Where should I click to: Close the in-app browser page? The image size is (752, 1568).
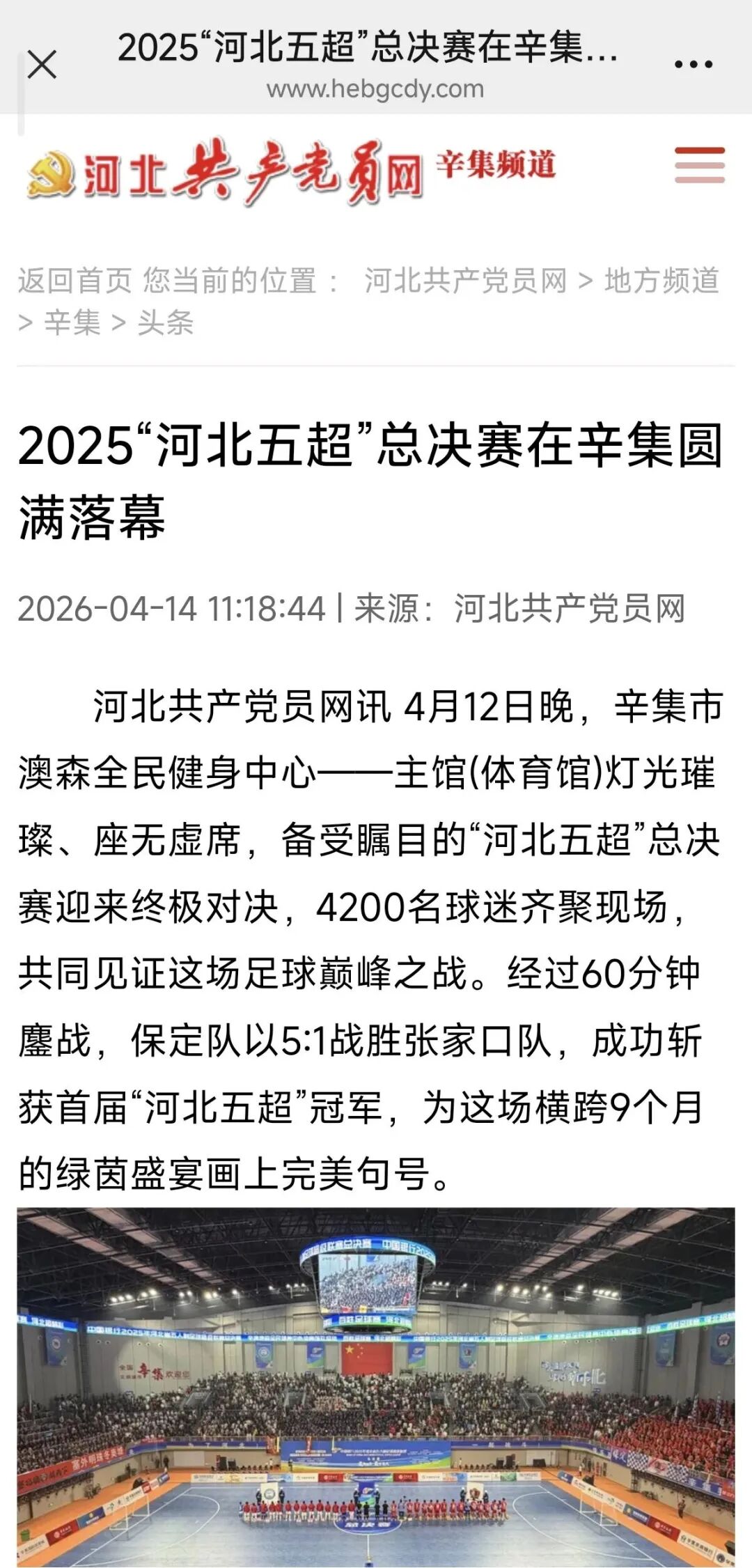42,65
